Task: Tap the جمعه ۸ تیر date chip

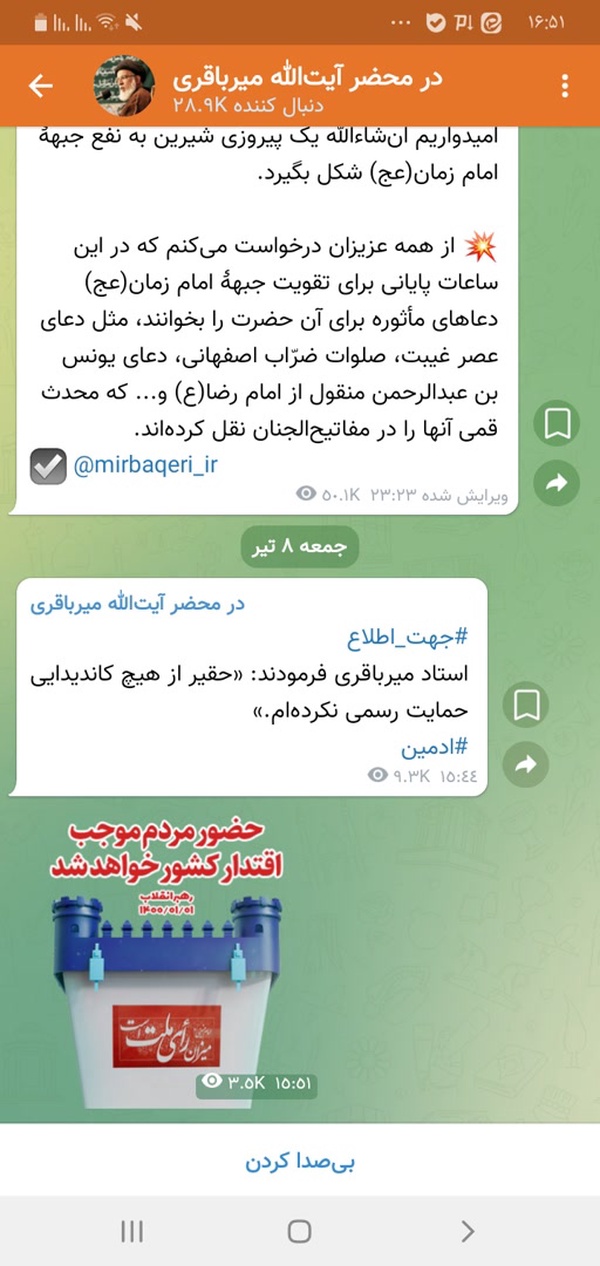Action: click(x=300, y=547)
